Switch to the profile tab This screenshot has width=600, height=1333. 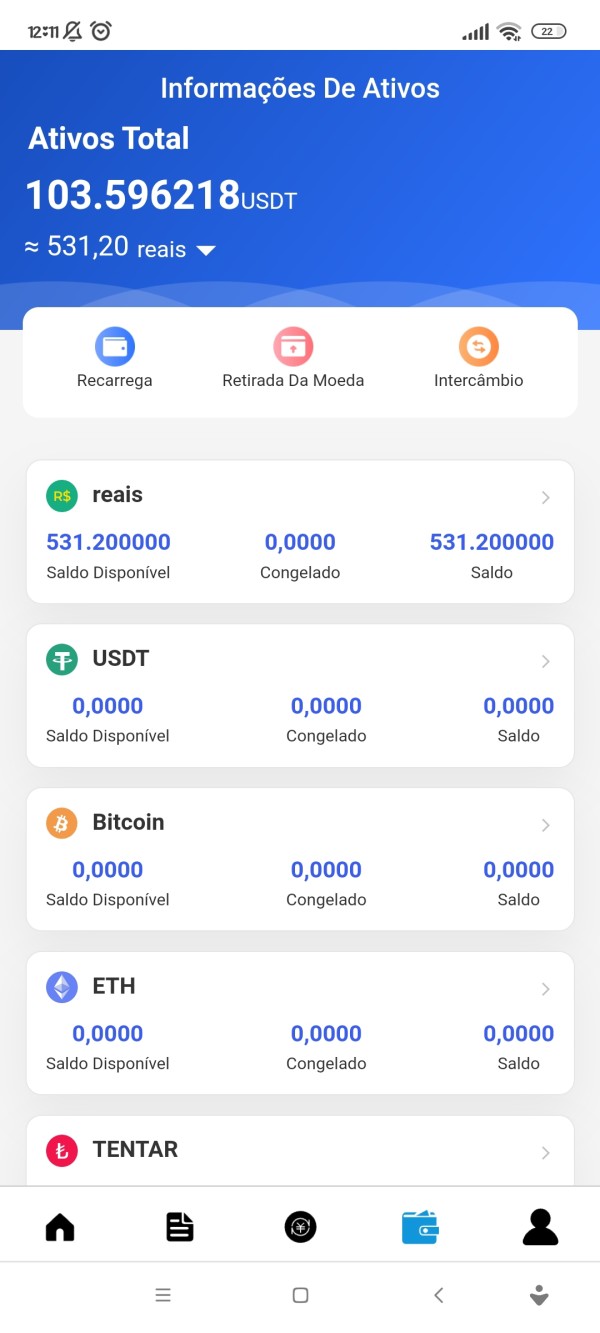540,1226
